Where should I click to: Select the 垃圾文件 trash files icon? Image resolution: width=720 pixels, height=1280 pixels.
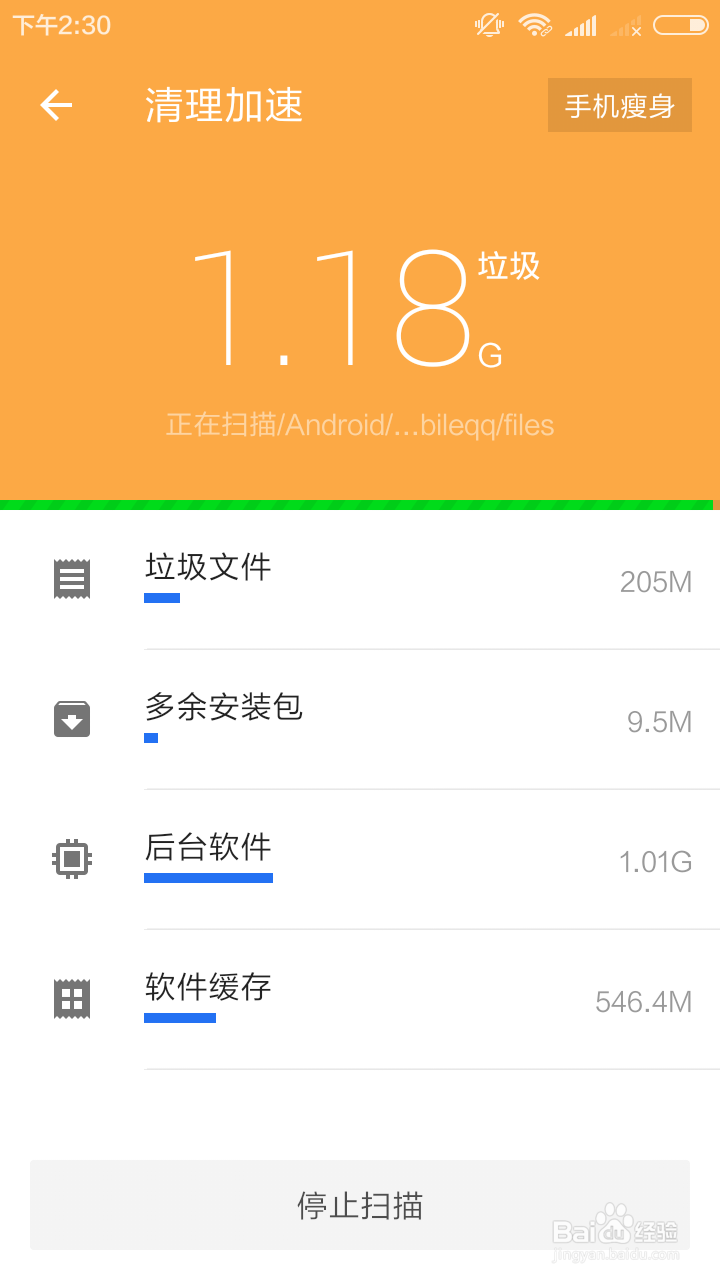click(x=71, y=578)
